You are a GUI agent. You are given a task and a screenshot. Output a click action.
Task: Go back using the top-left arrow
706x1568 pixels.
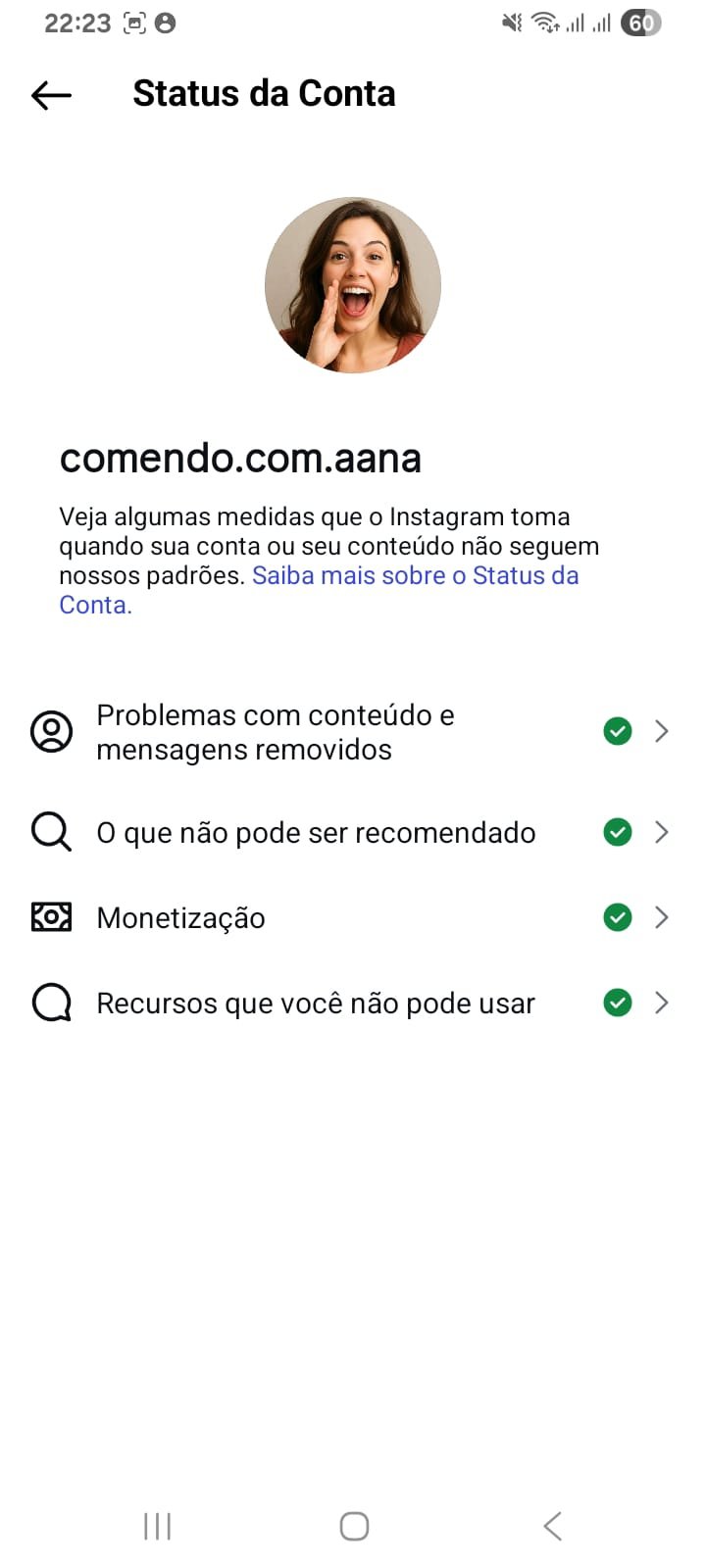tap(51, 95)
